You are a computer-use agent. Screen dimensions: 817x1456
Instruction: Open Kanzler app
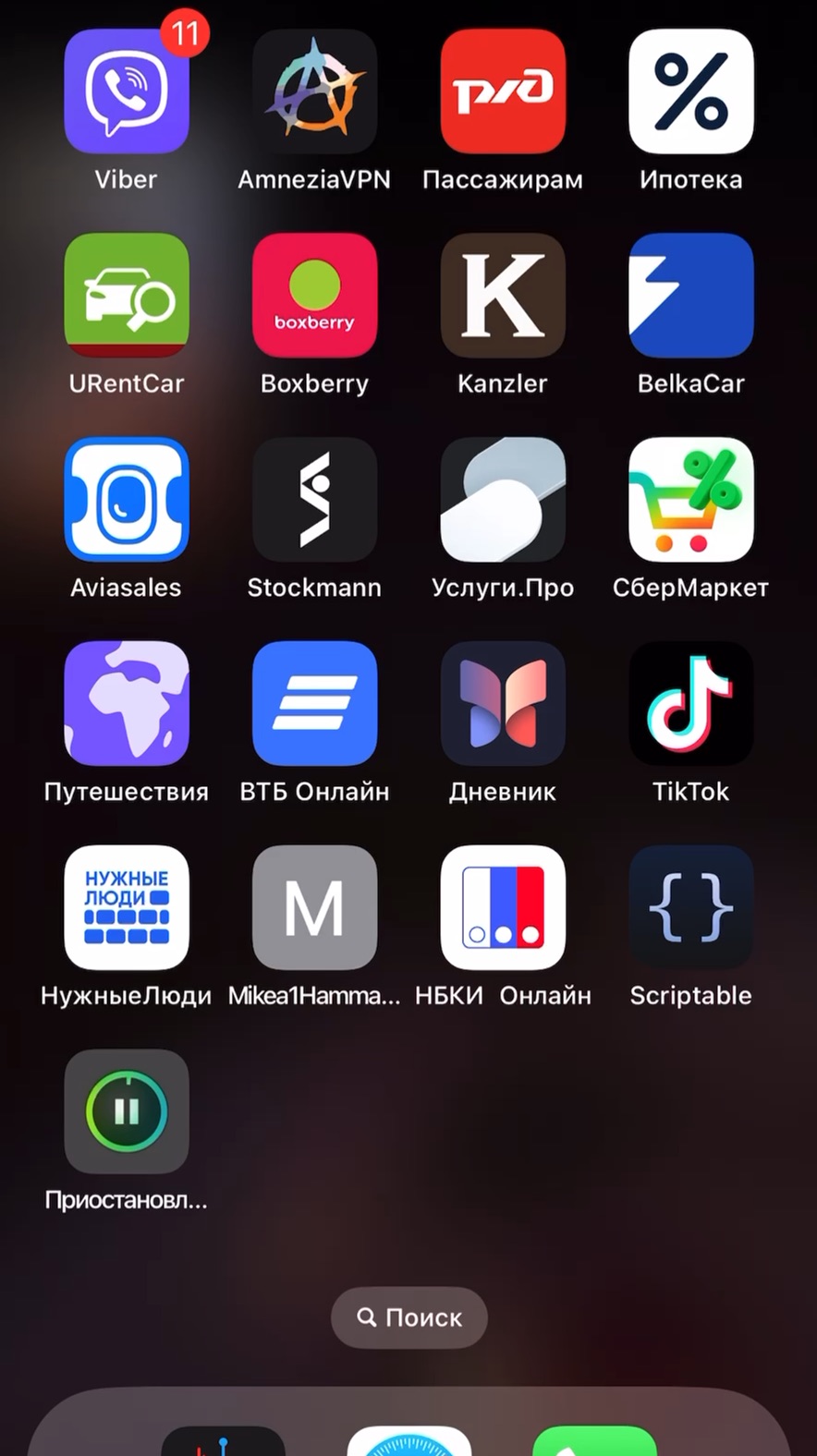pos(503,296)
